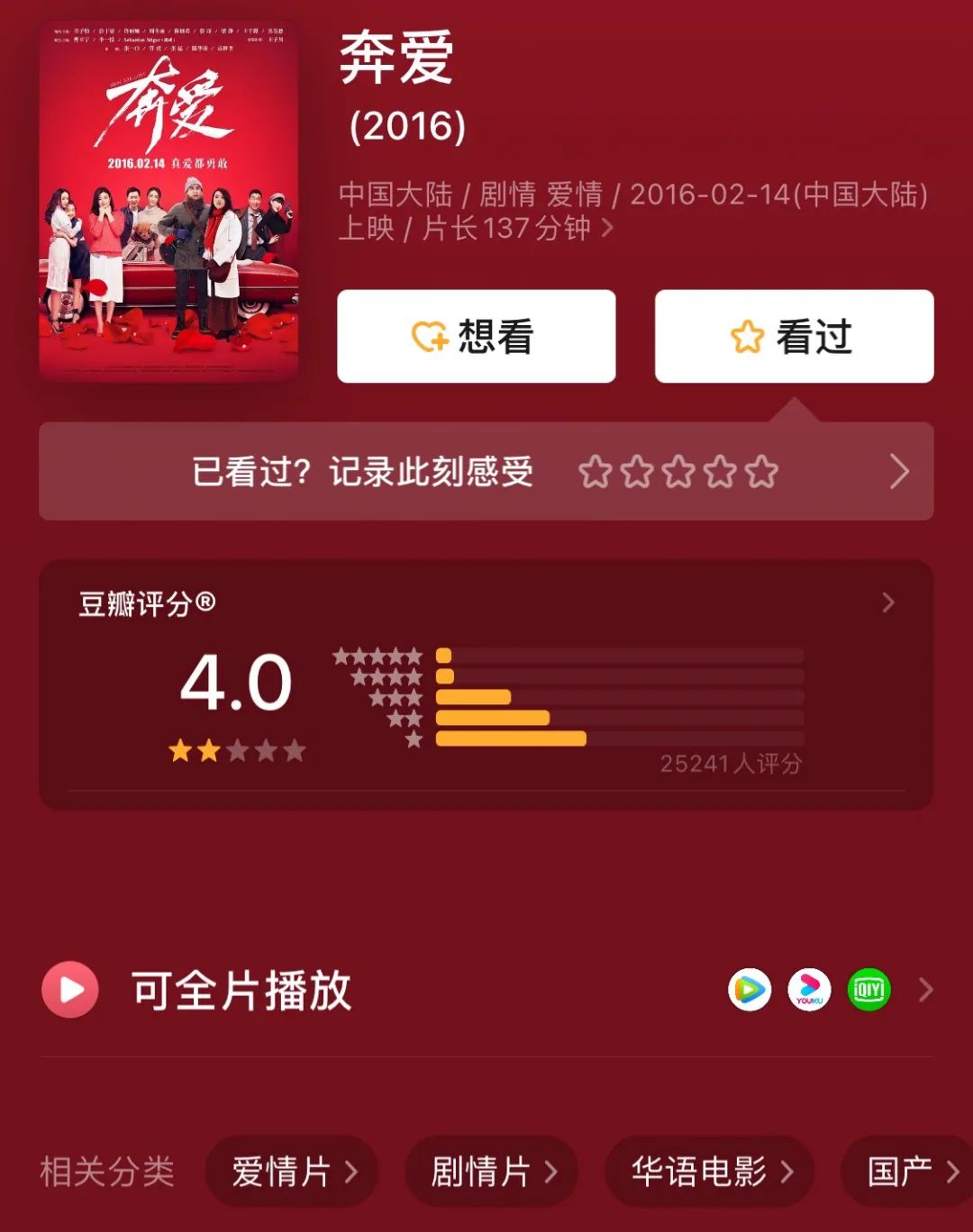This screenshot has width=973, height=1232.
Task: Mark the movie as 看过
Action: [794, 337]
